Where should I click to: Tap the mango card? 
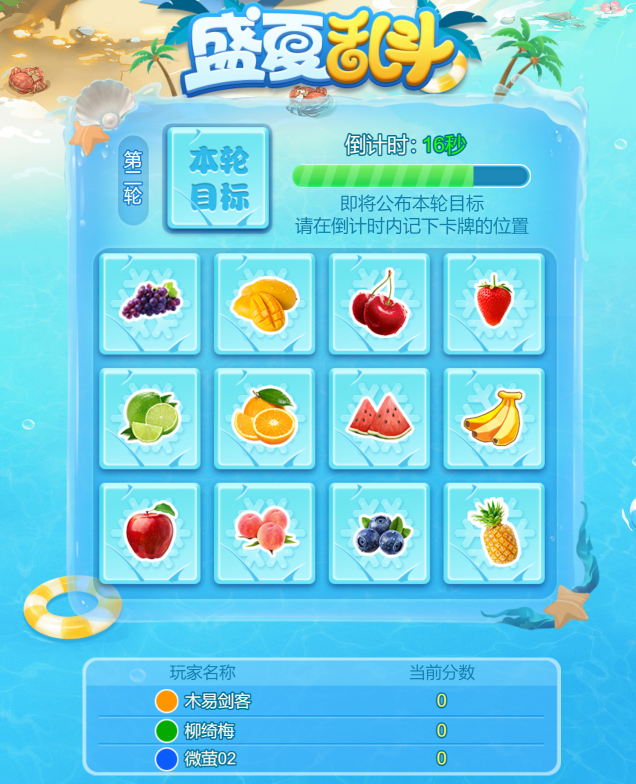tap(265, 302)
